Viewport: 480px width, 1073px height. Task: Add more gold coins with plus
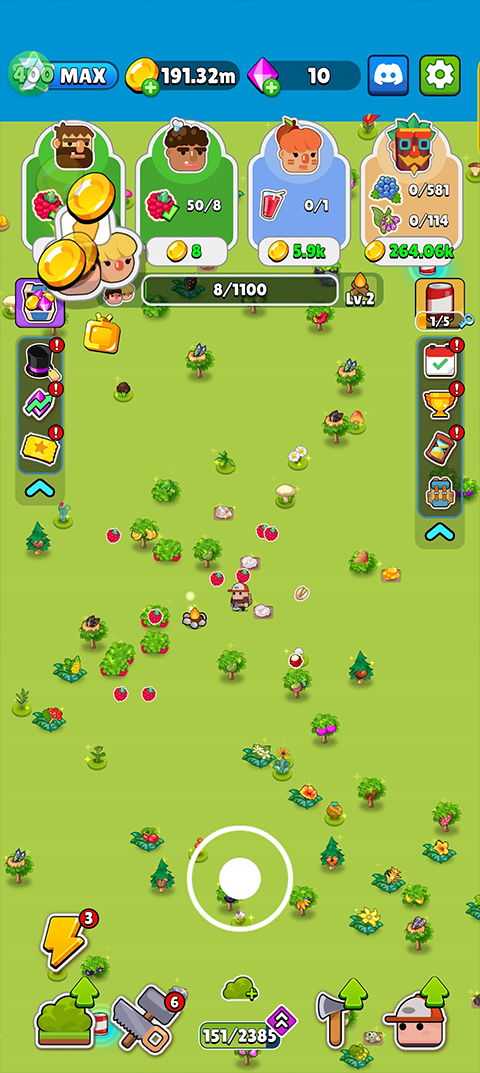[151, 88]
